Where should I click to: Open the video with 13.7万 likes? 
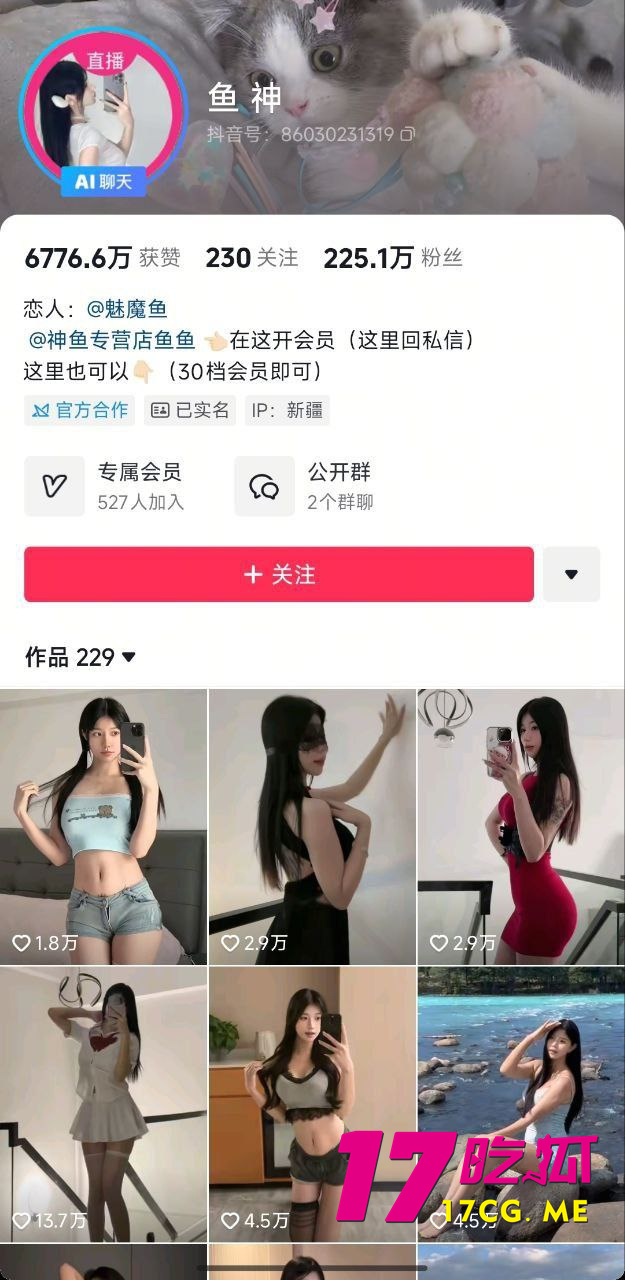pyautogui.click(x=103, y=1103)
